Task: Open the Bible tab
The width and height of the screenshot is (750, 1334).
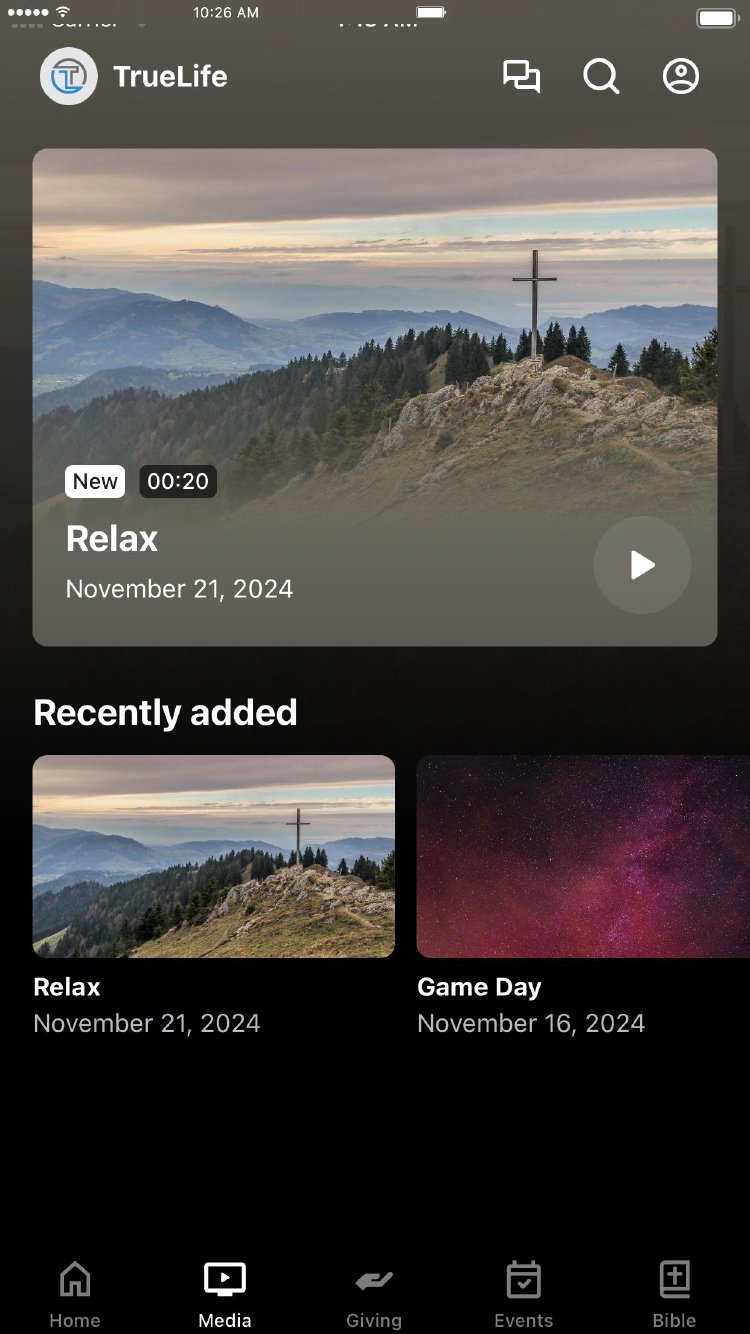Action: coord(674,1294)
